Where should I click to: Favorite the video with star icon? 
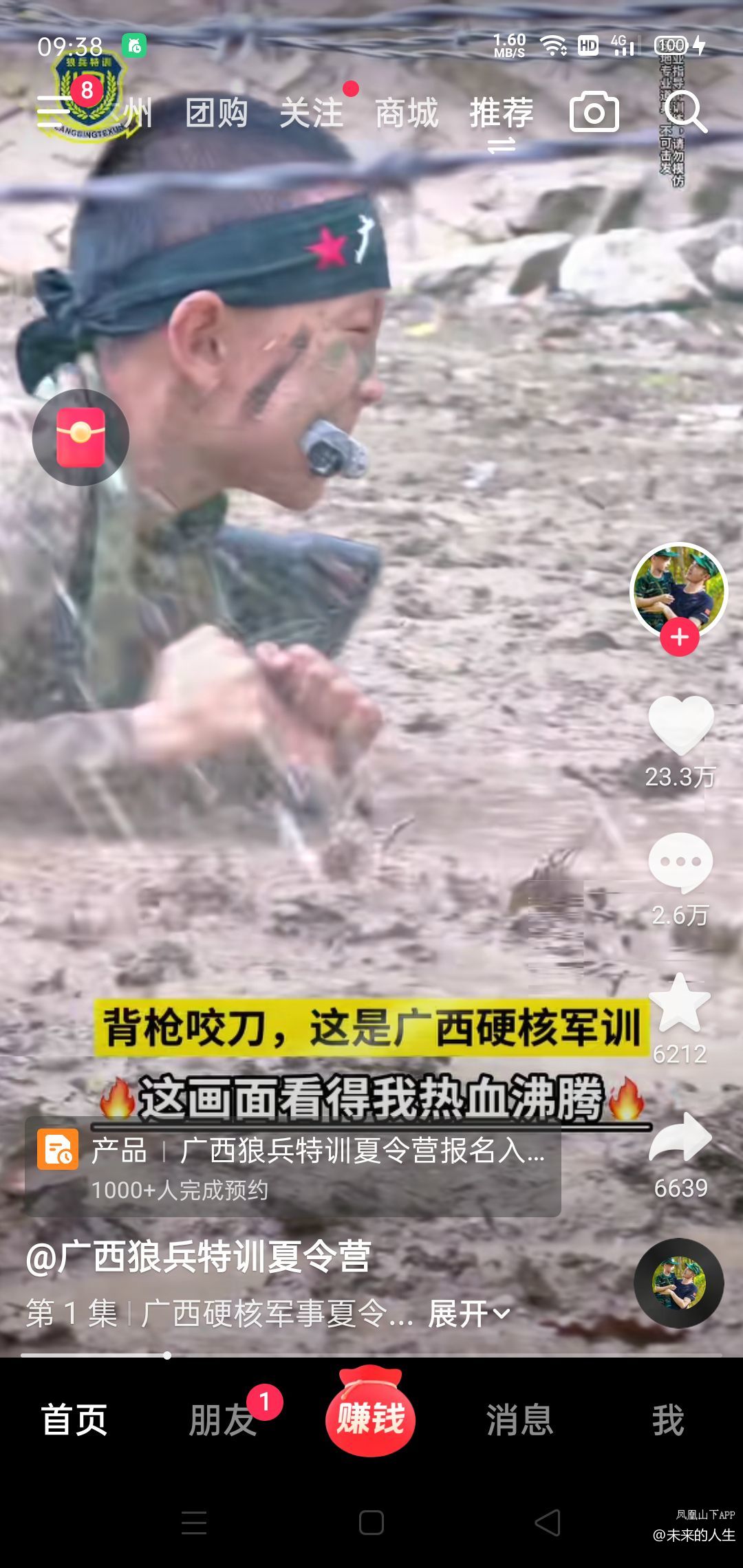pos(680,1004)
